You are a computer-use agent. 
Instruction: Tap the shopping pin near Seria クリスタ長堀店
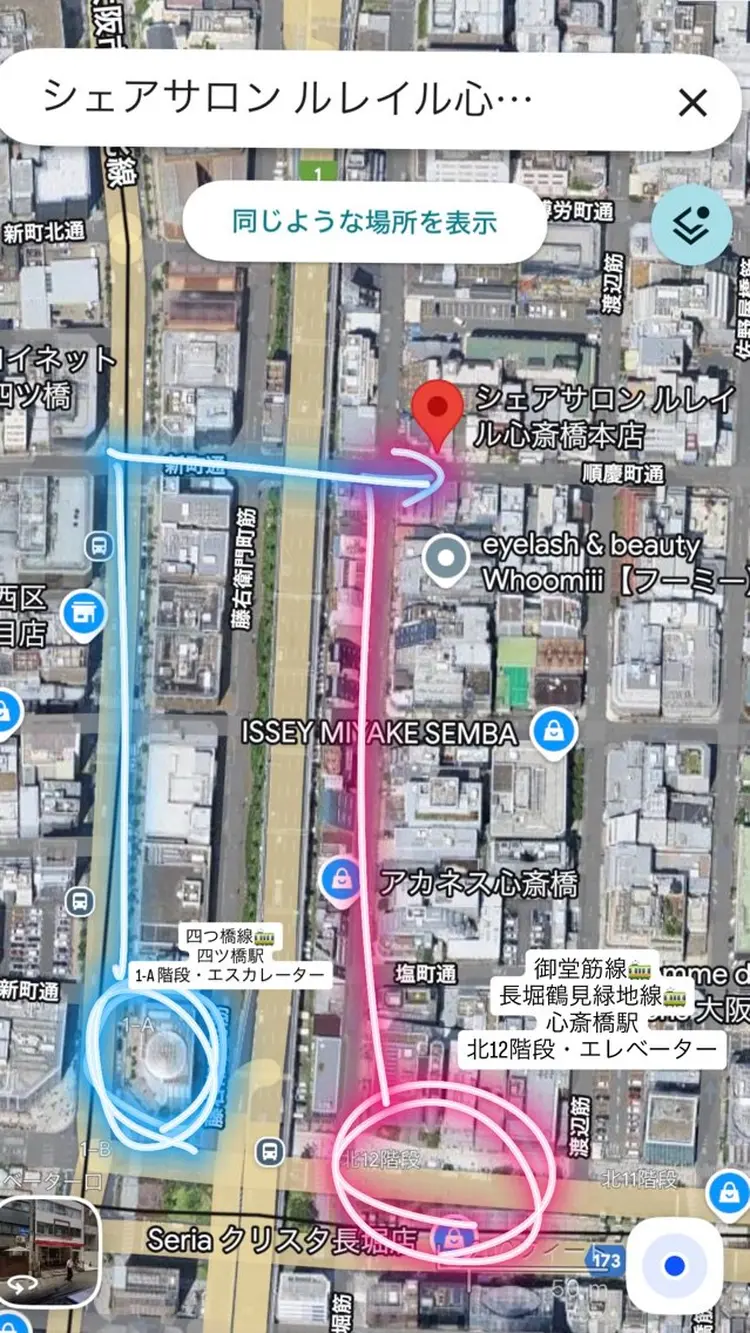click(453, 1238)
